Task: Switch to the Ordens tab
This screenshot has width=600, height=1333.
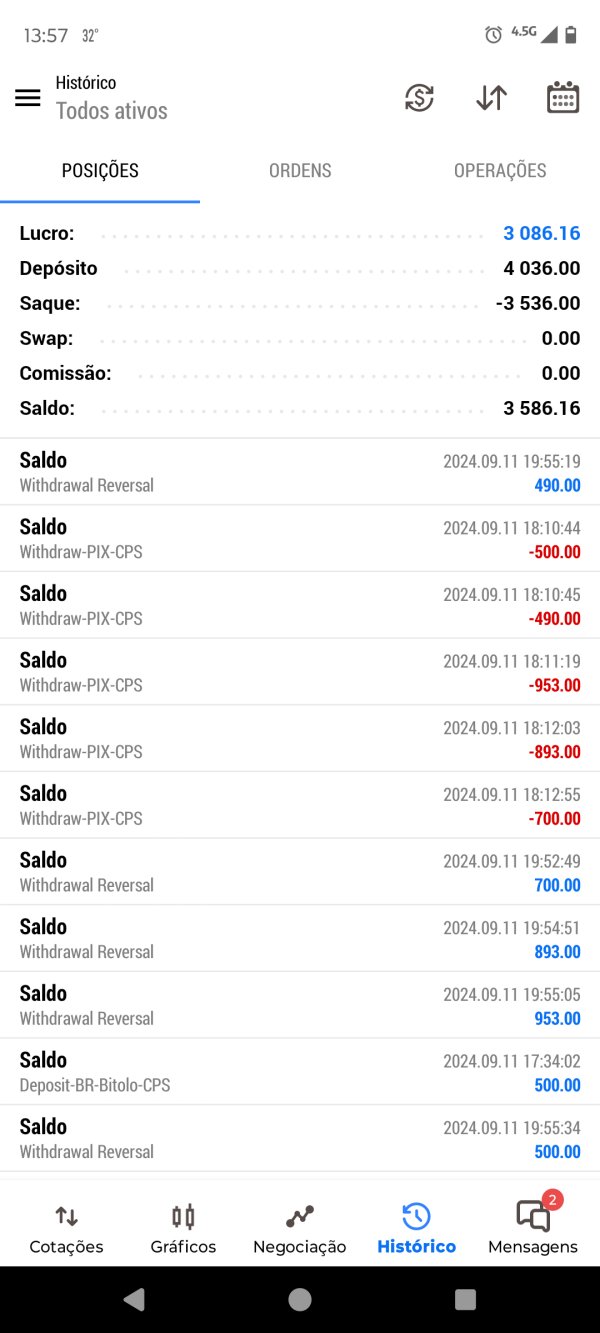Action: (300, 171)
